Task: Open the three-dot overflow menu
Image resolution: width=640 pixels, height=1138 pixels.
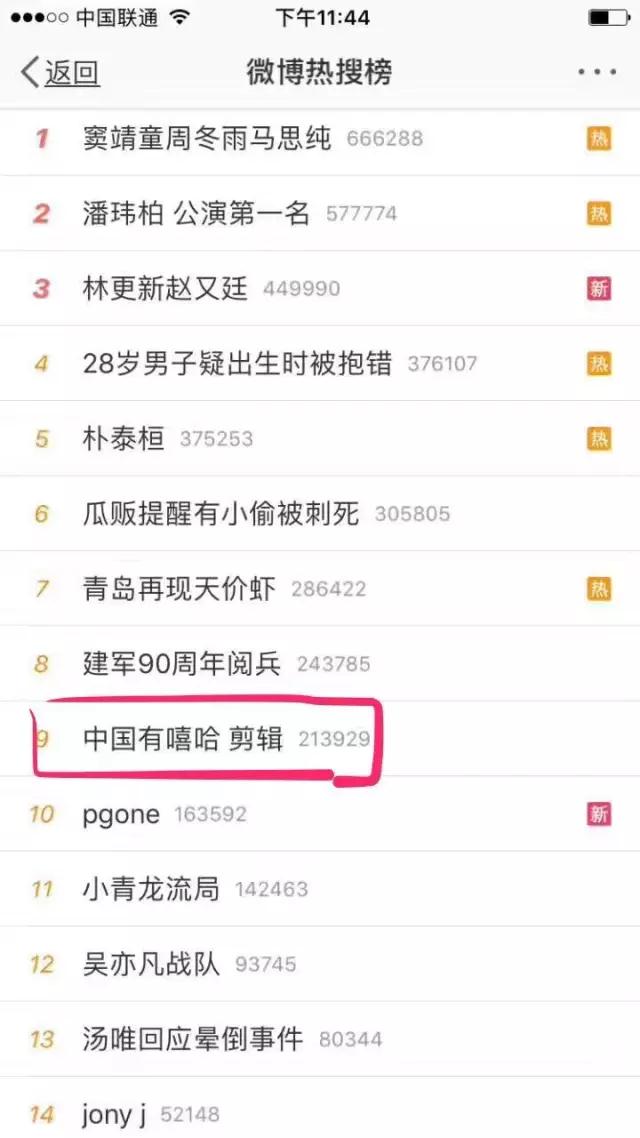Action: coord(597,72)
